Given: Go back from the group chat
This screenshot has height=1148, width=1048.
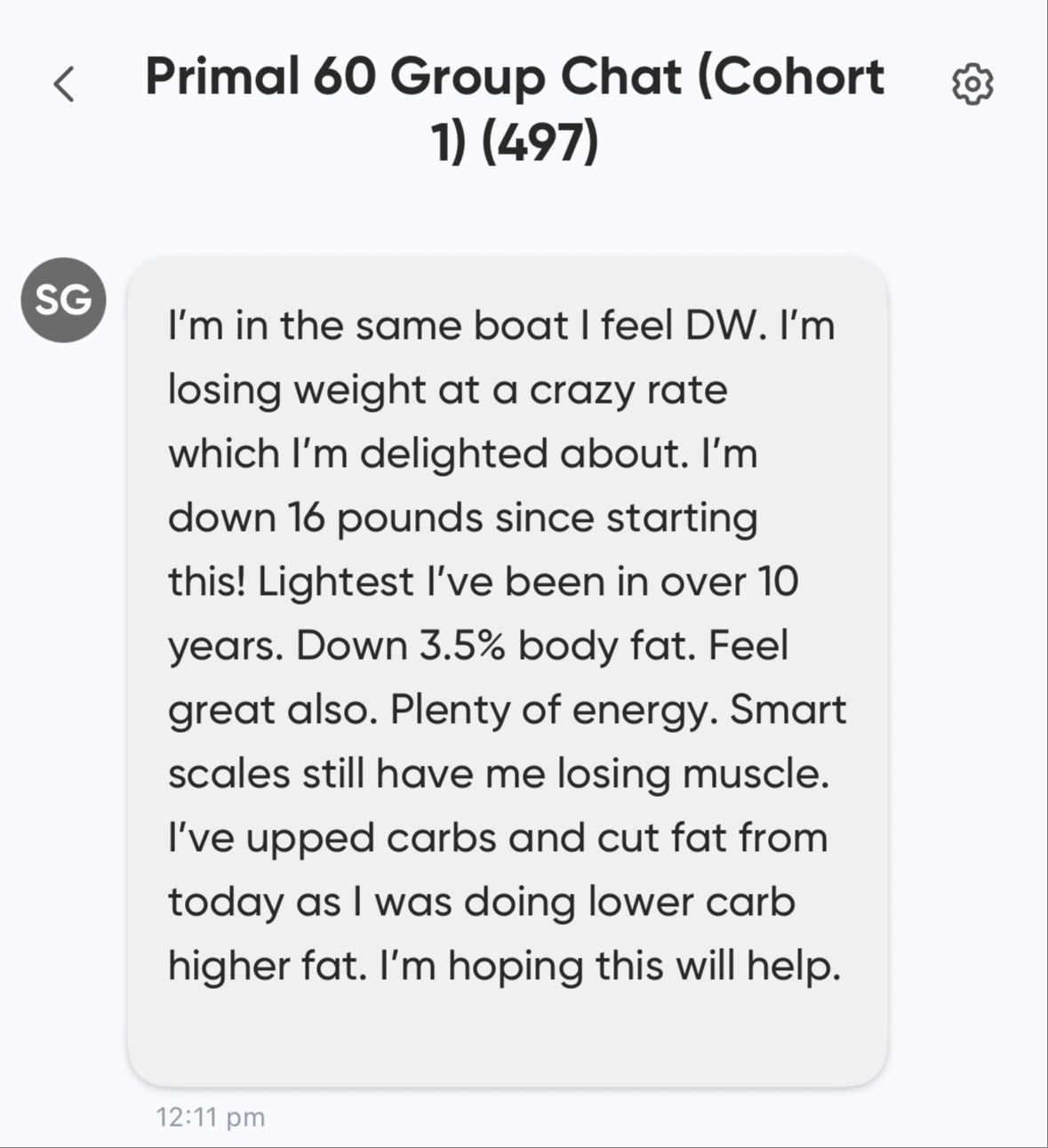Looking at the screenshot, I should (x=64, y=84).
